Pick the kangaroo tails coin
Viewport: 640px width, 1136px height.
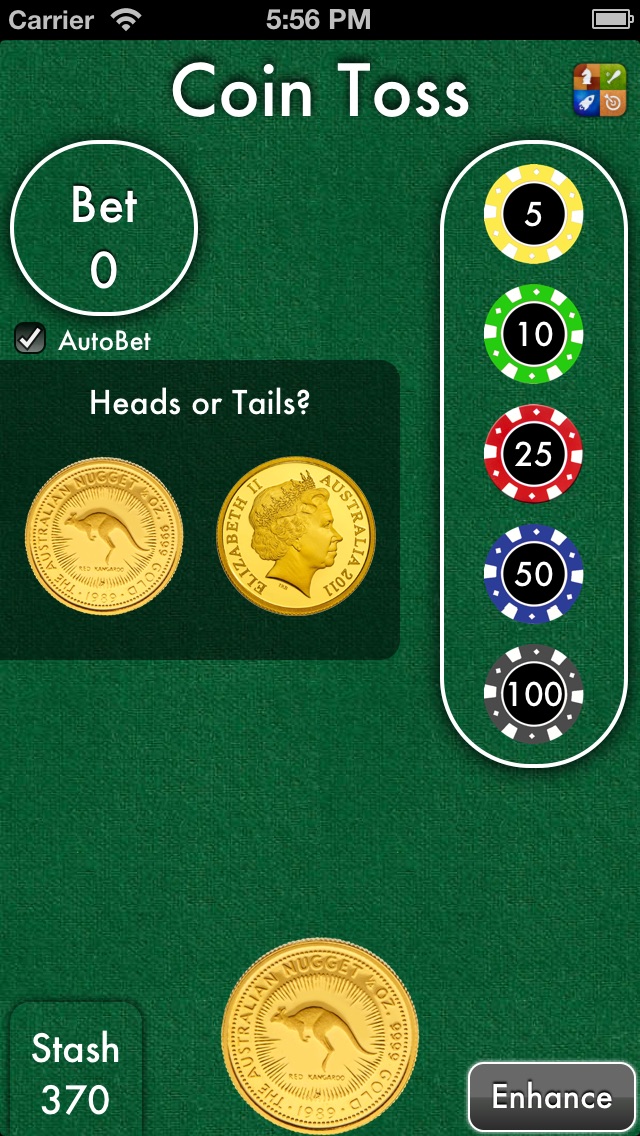pos(104,536)
